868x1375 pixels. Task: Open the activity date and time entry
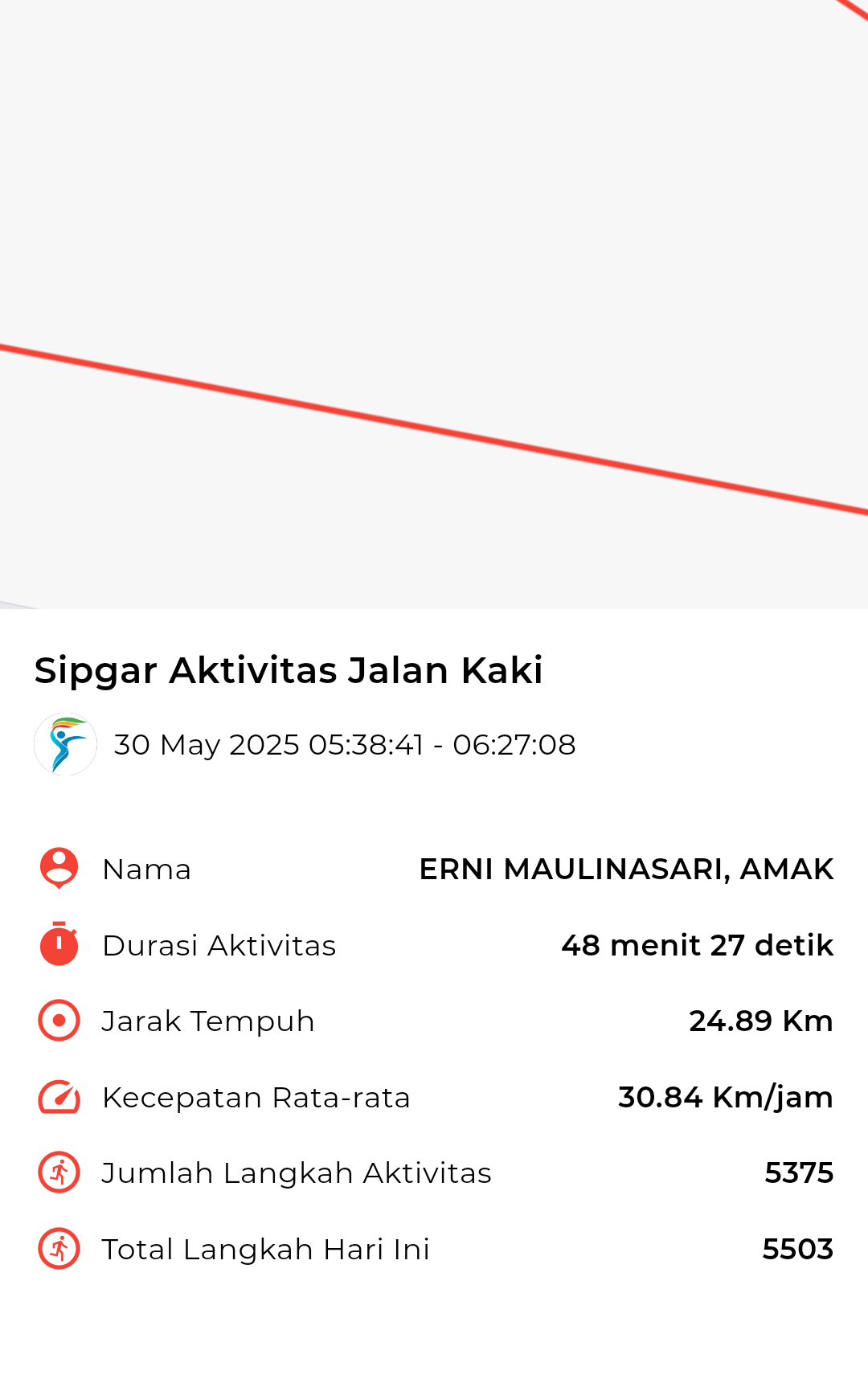tap(344, 744)
